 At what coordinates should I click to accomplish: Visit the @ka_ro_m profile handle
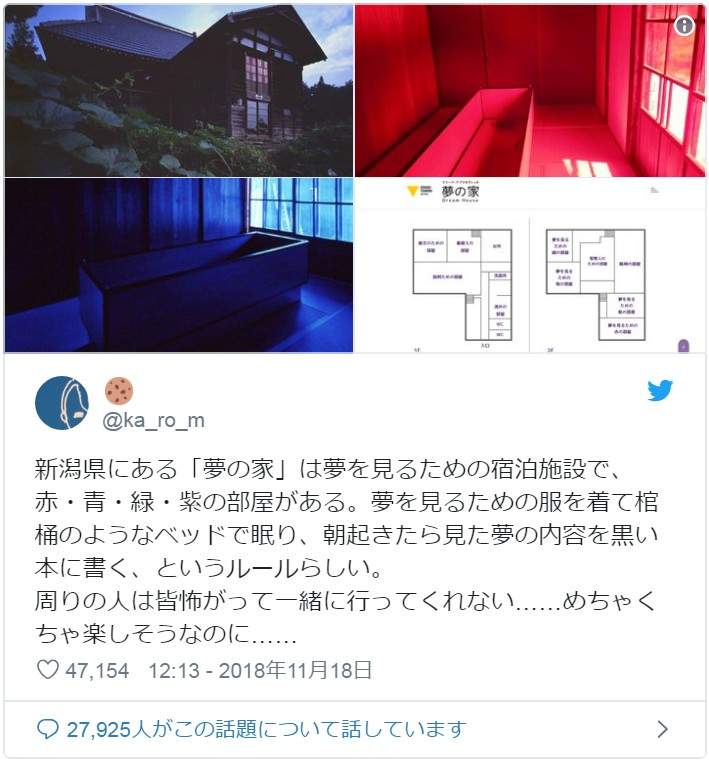[154, 421]
